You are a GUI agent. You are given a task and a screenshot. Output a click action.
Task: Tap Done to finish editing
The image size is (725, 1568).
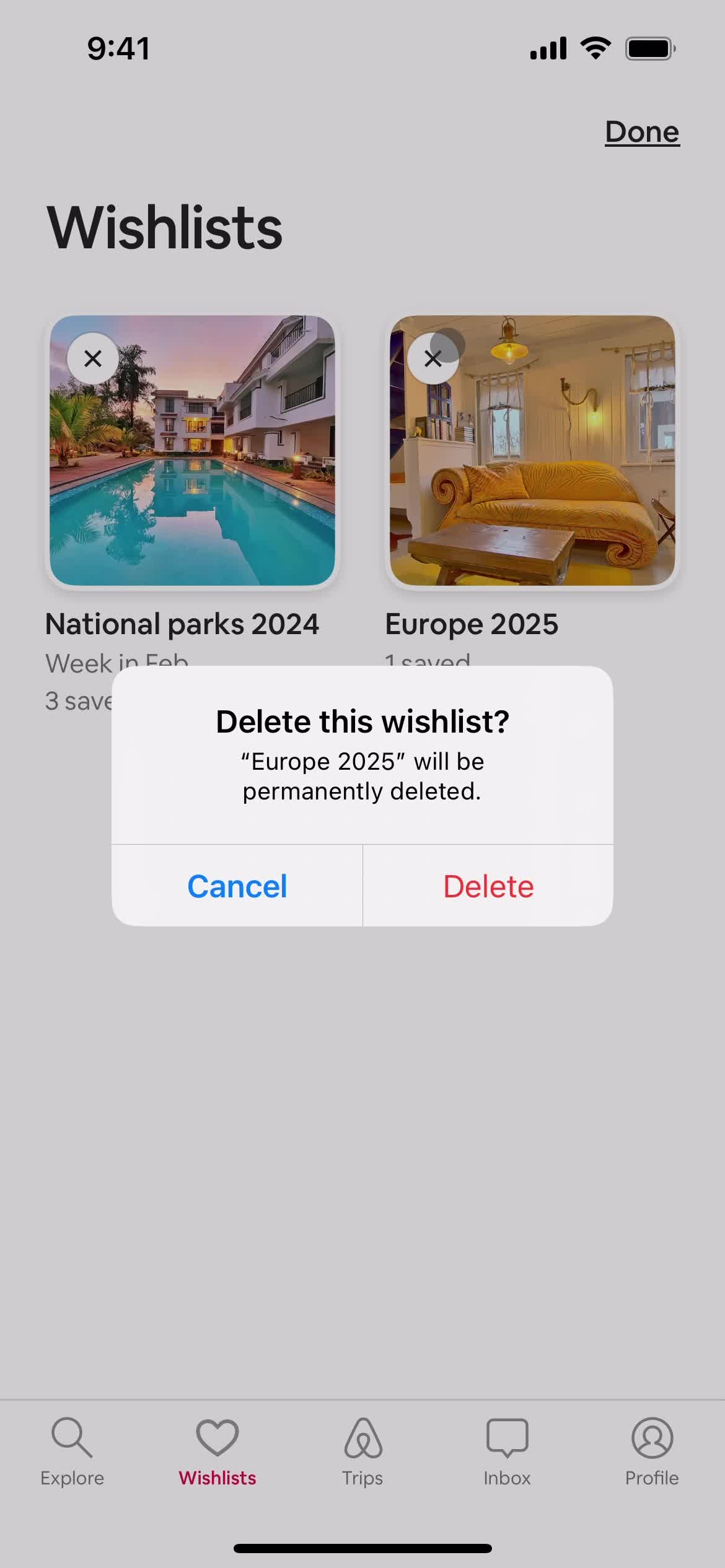[642, 132]
